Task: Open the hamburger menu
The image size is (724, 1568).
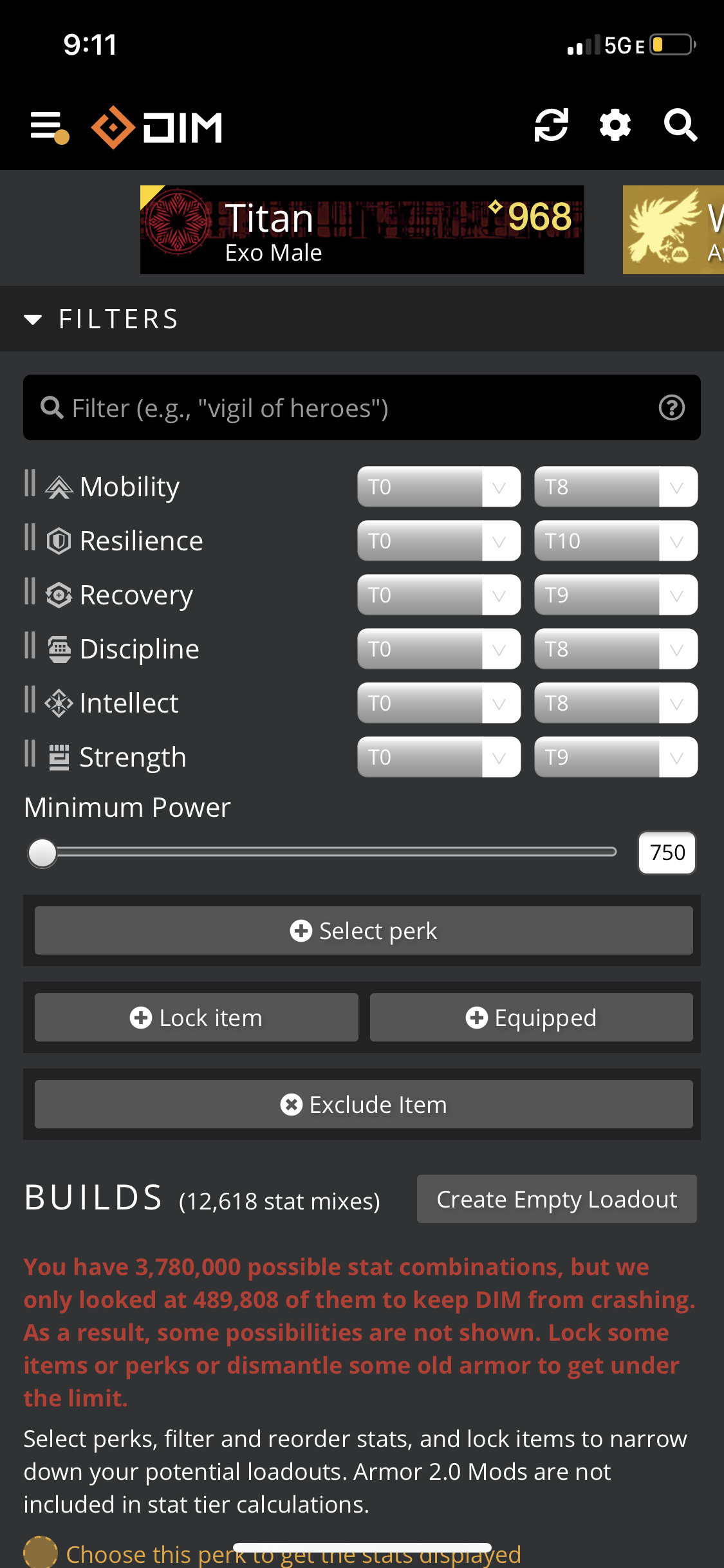Action: click(x=49, y=126)
